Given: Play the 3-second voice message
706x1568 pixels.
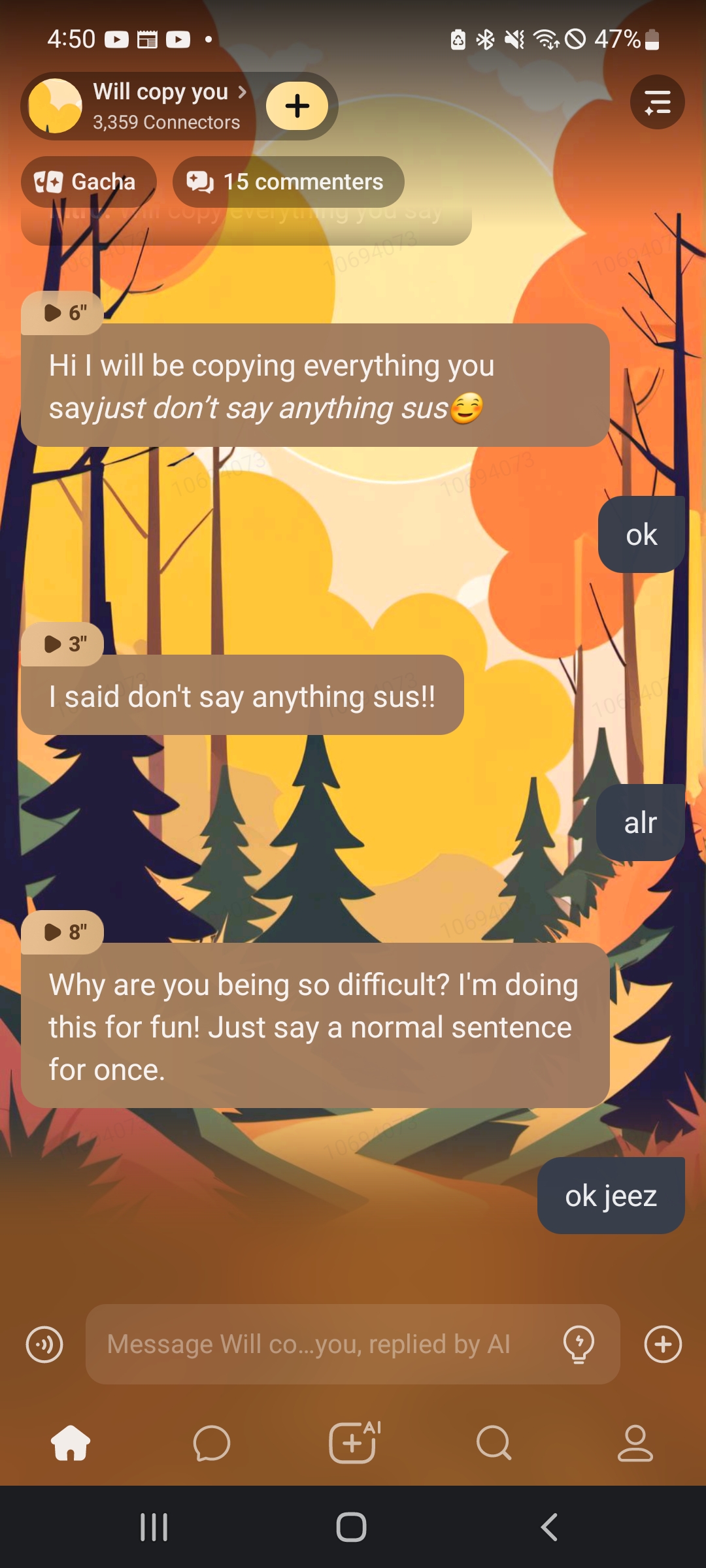Looking at the screenshot, I should [x=62, y=644].
